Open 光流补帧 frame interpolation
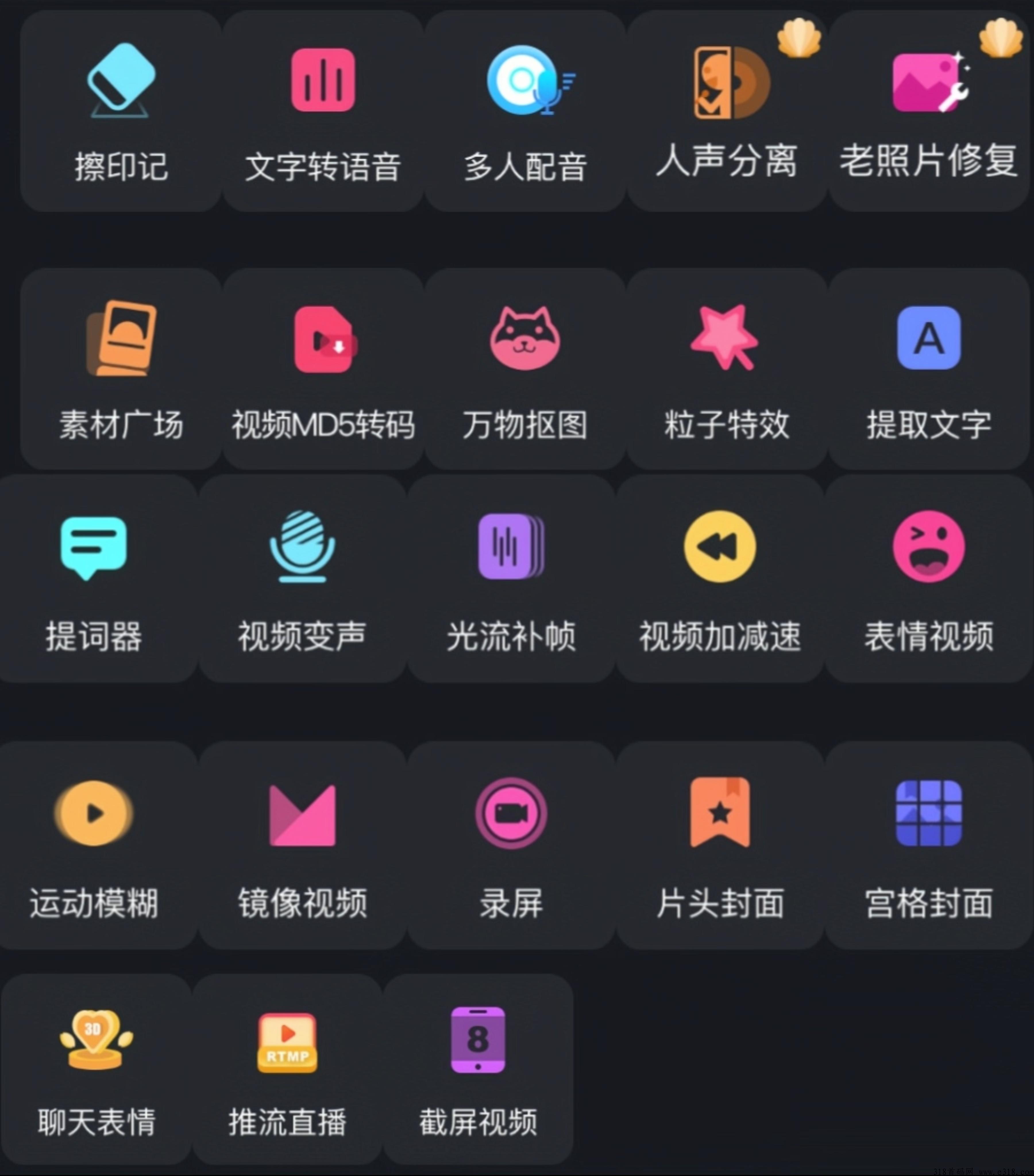 (511, 578)
